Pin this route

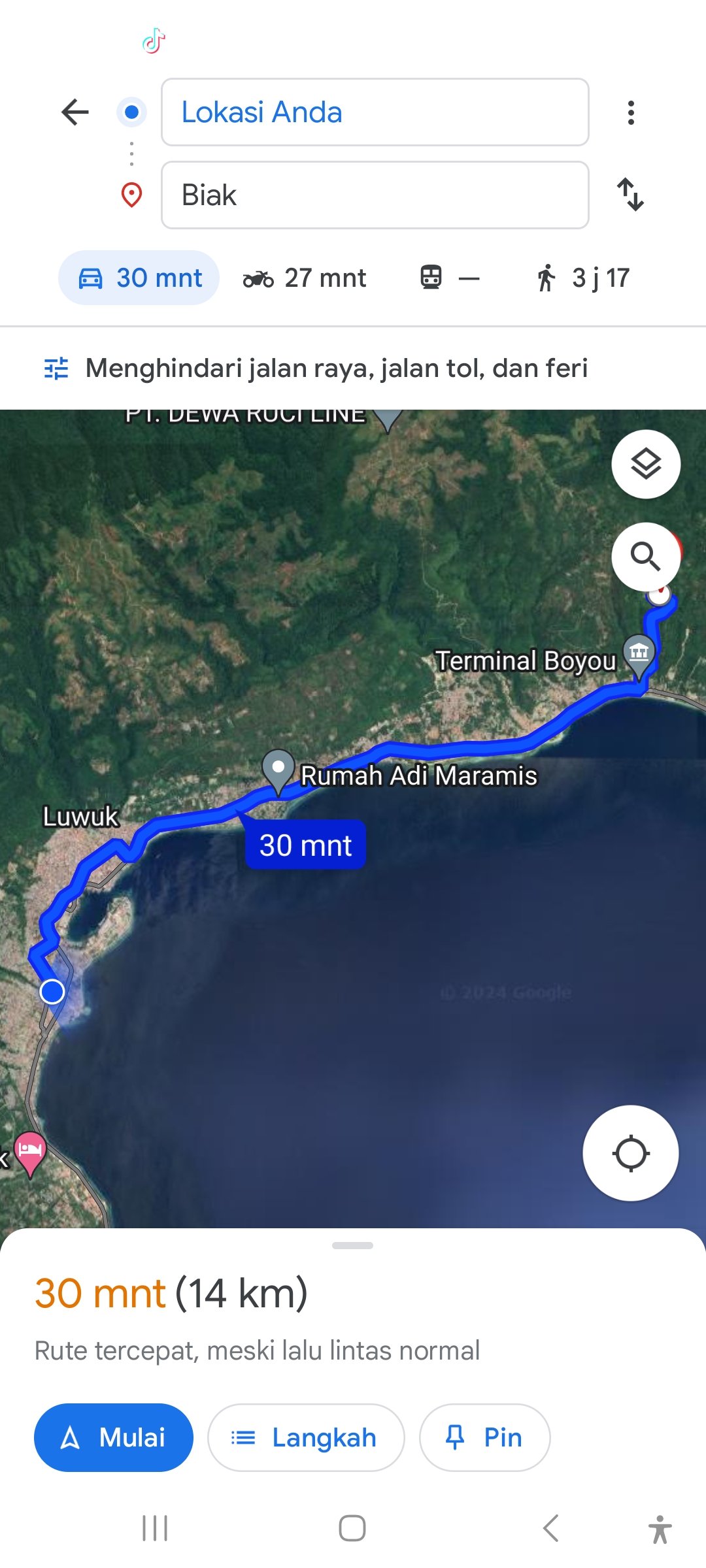[485, 1437]
